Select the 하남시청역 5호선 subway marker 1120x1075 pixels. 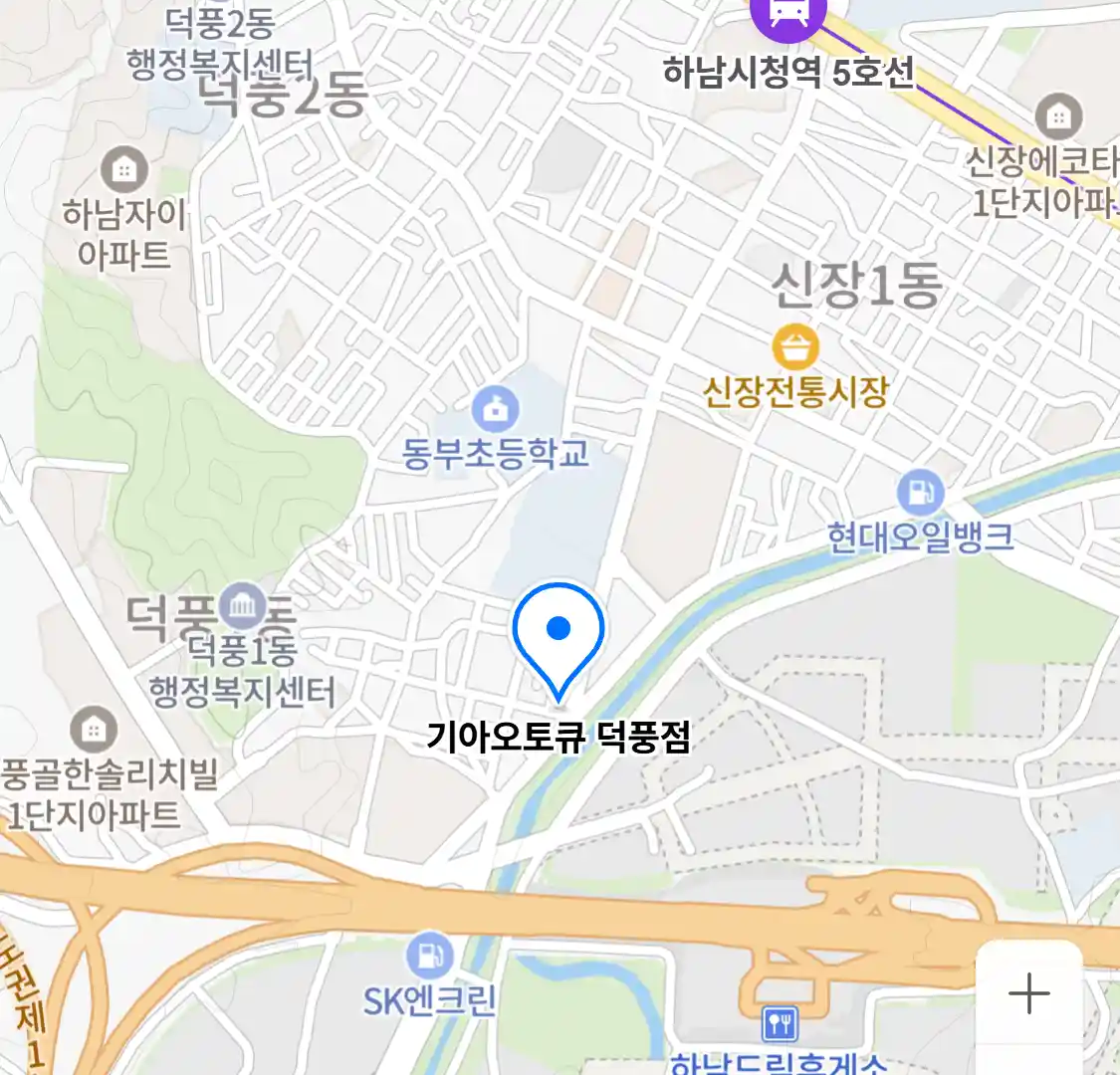[x=787, y=14]
